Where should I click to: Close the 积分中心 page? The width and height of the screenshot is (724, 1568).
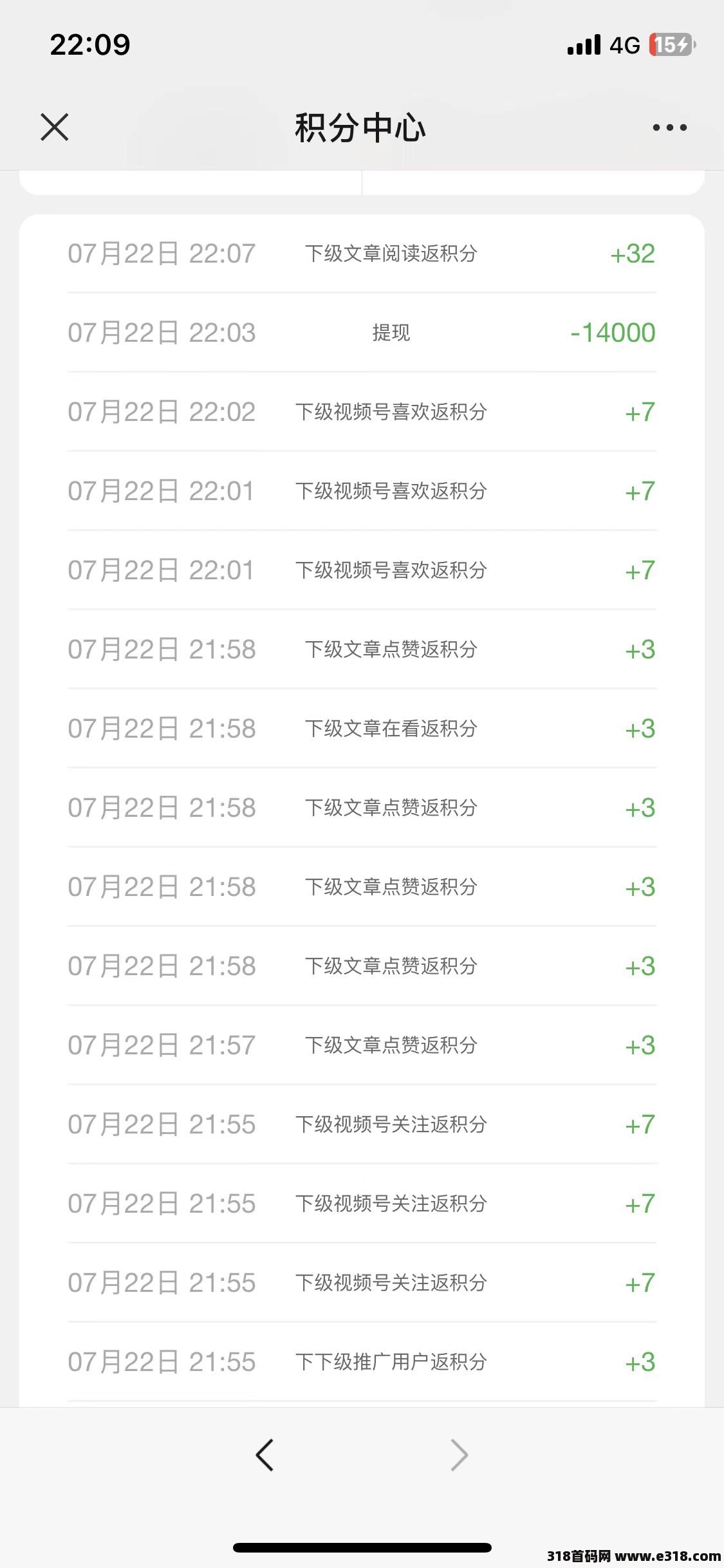[x=54, y=127]
